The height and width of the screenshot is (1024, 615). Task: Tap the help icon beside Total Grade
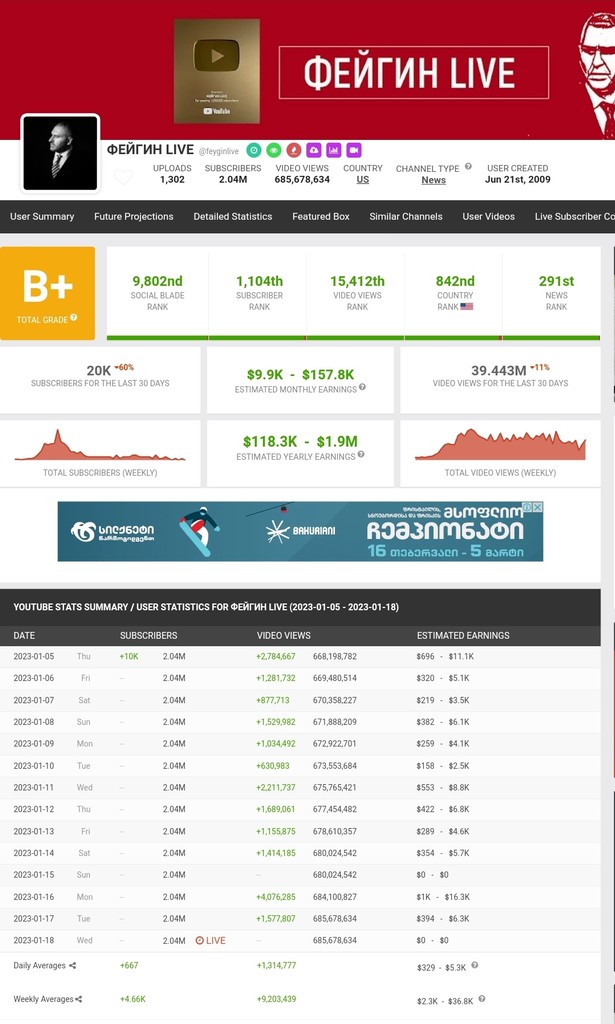[74, 319]
